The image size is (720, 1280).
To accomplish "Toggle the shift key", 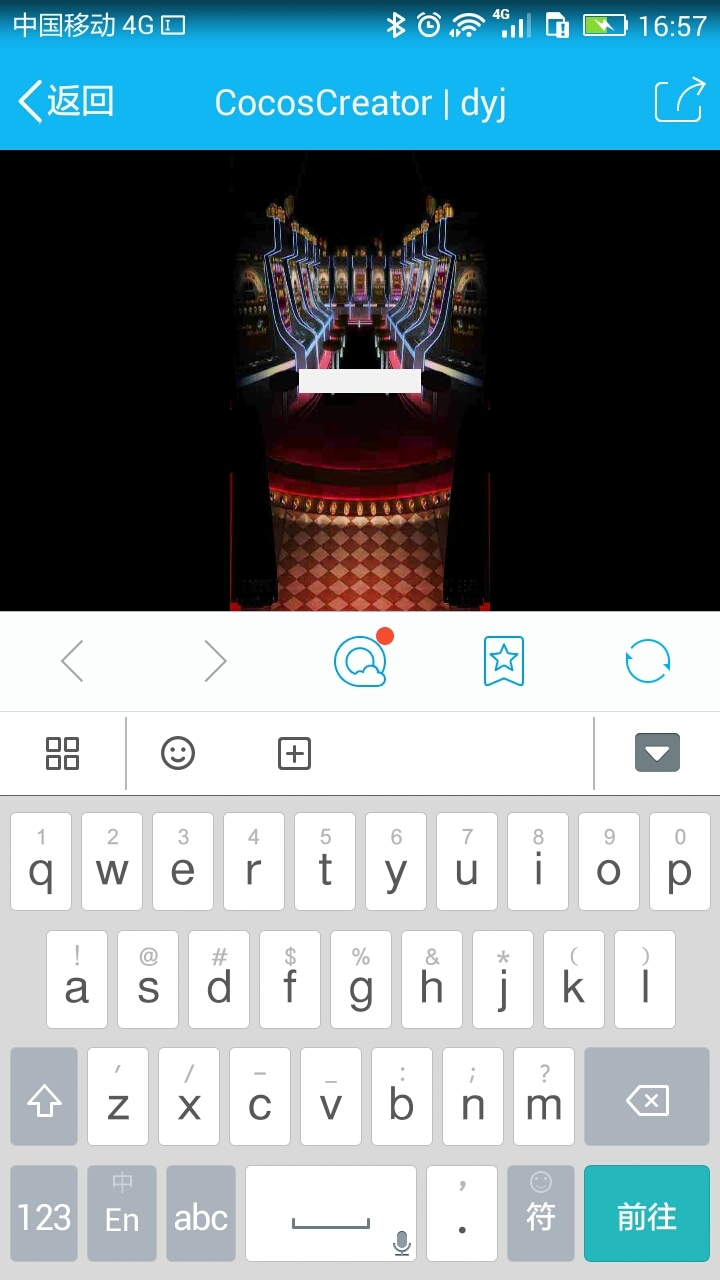I will 44,1097.
